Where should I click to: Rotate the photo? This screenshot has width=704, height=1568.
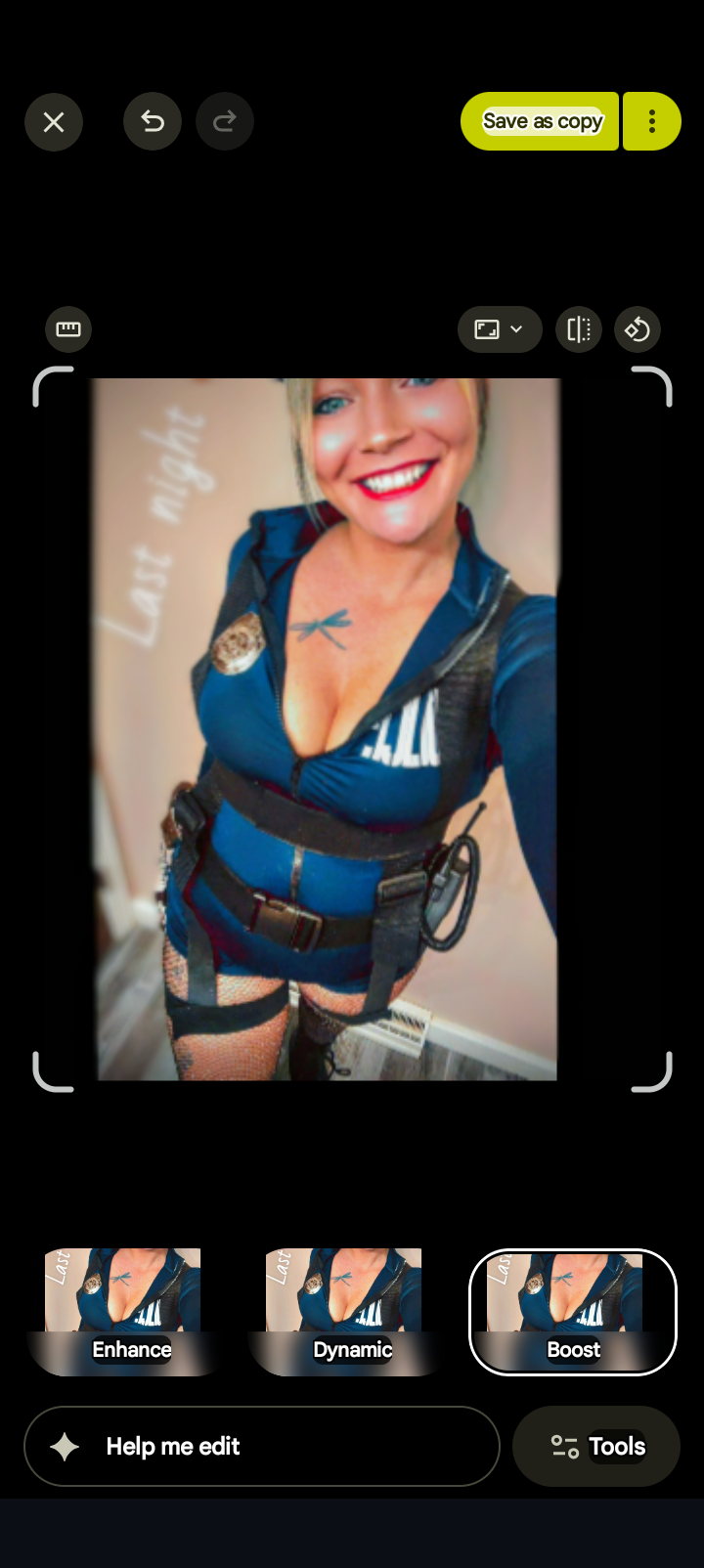pos(638,329)
